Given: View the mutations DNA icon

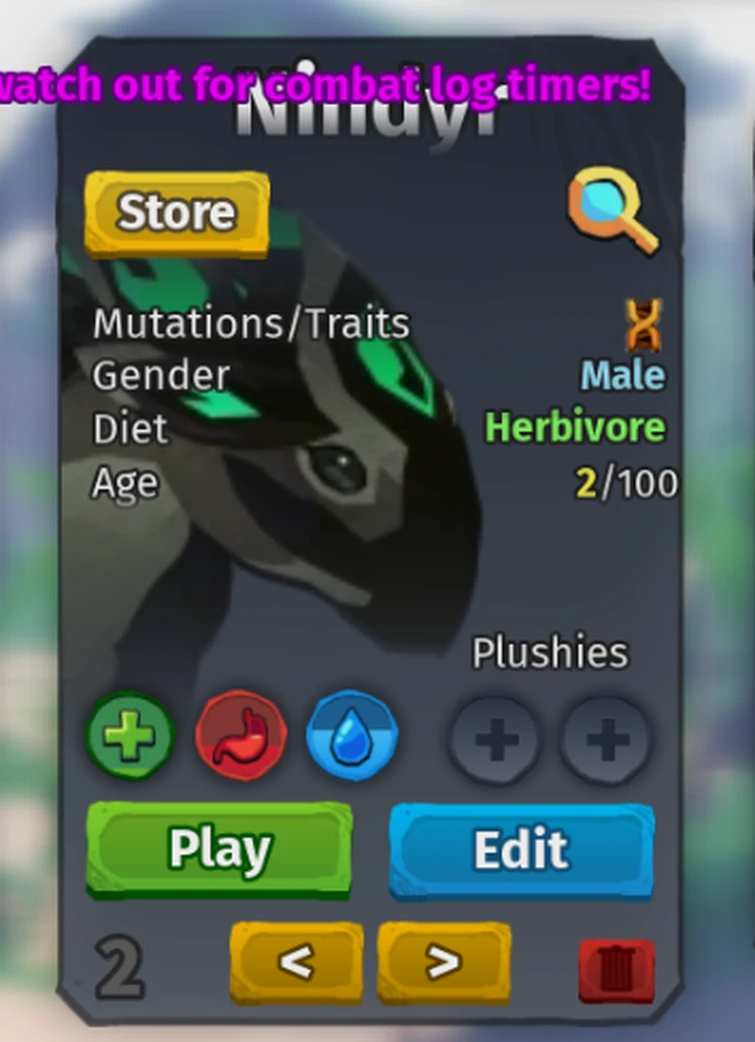Looking at the screenshot, I should (x=644, y=324).
